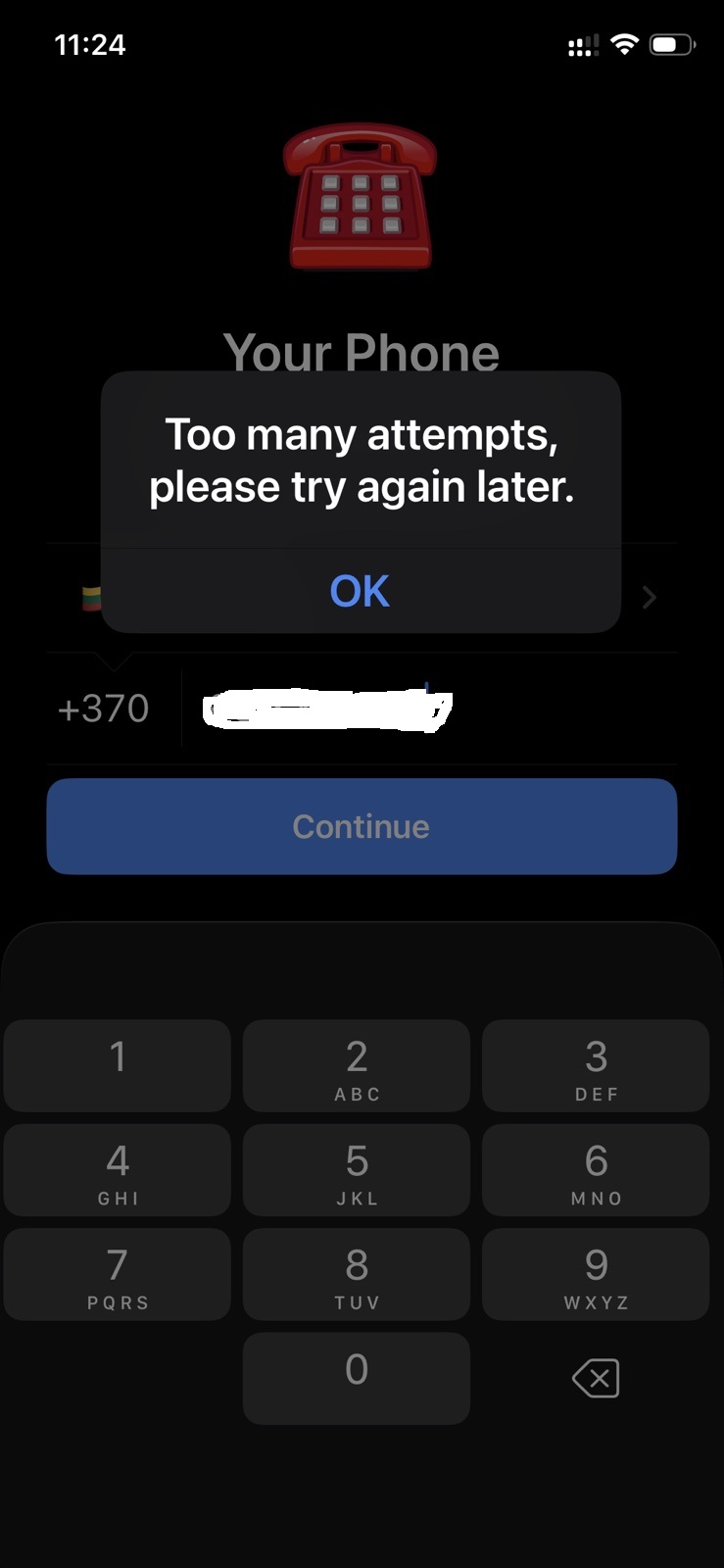Enter digit 2 on the keypad

[357, 1065]
